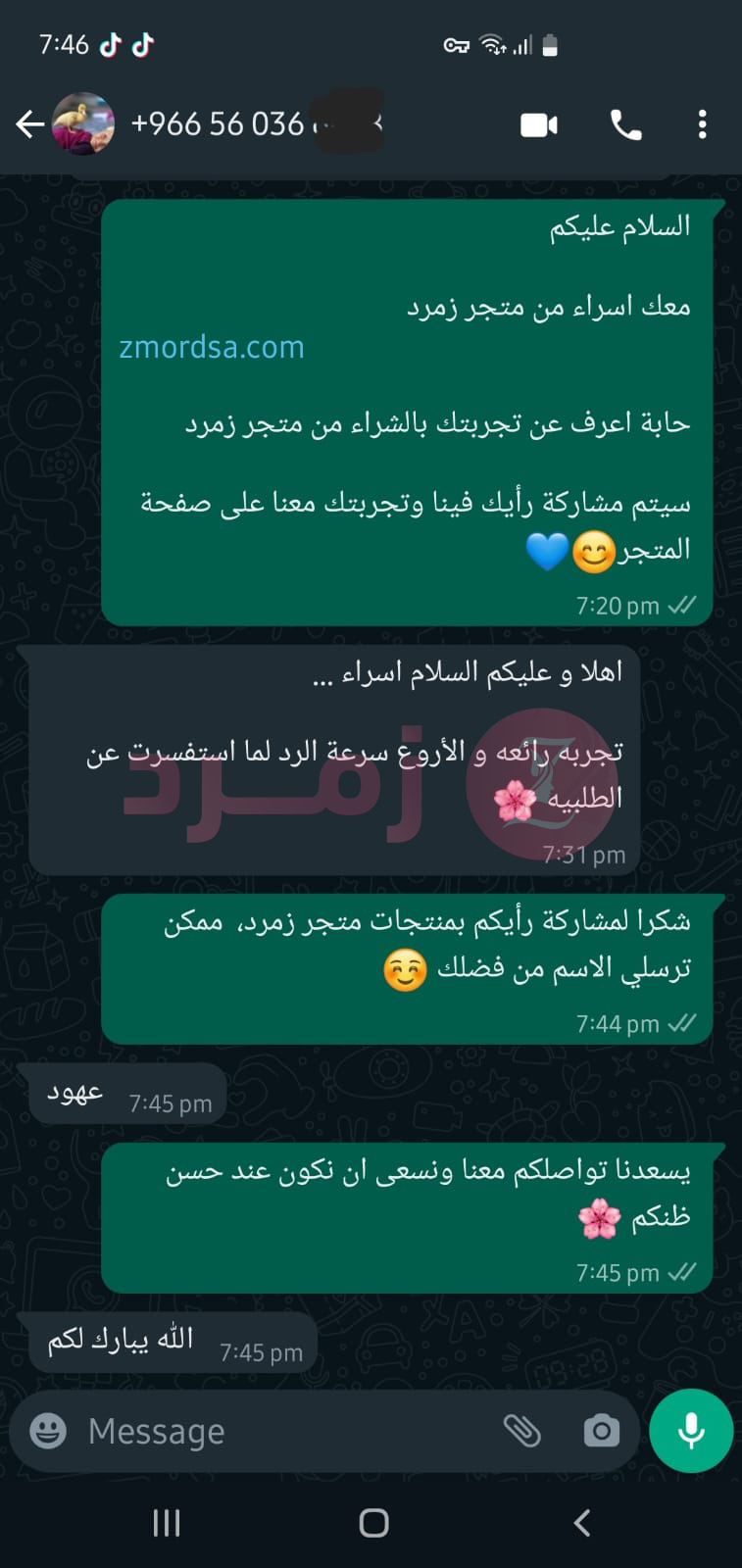
Task: Go back to the chats list
Action: tap(29, 124)
